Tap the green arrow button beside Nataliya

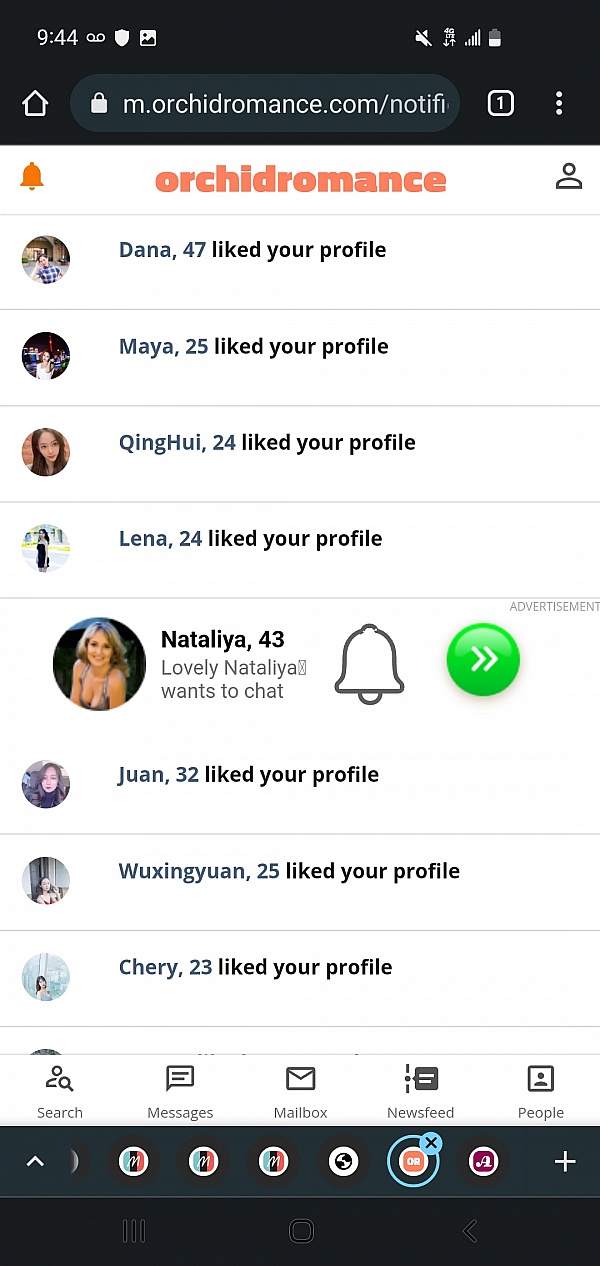click(483, 659)
